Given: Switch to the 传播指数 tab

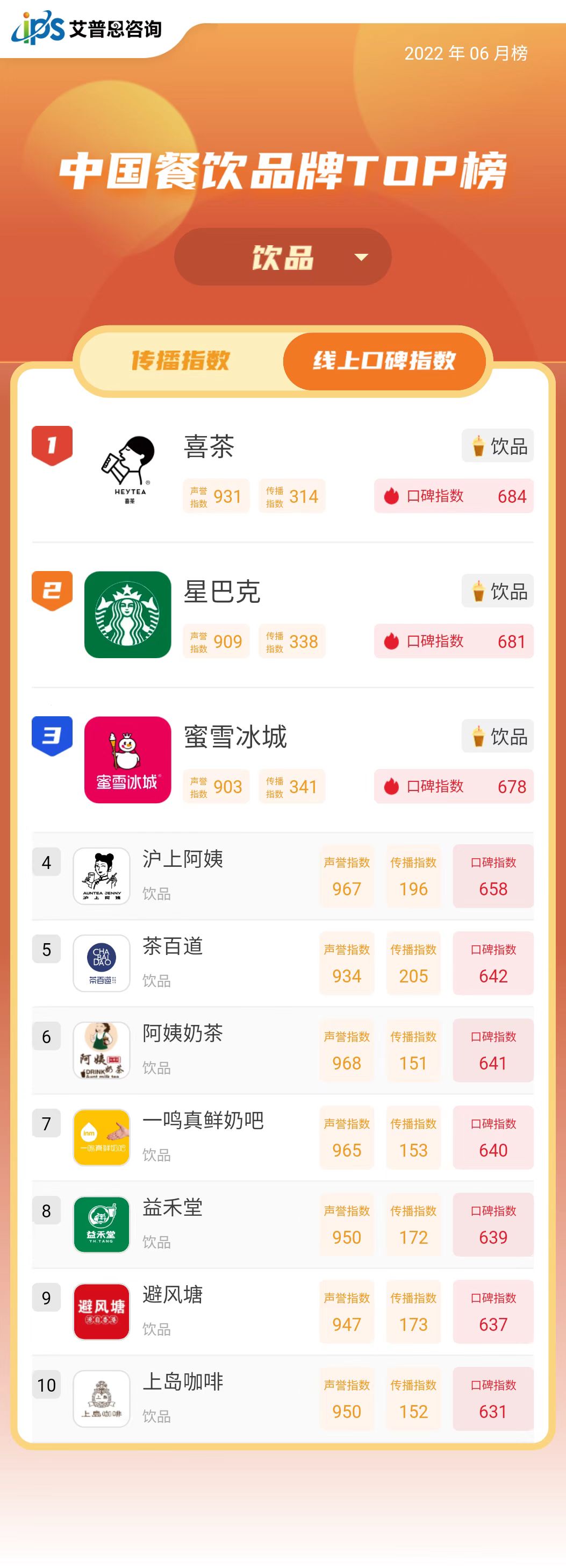Looking at the screenshot, I should (x=181, y=361).
